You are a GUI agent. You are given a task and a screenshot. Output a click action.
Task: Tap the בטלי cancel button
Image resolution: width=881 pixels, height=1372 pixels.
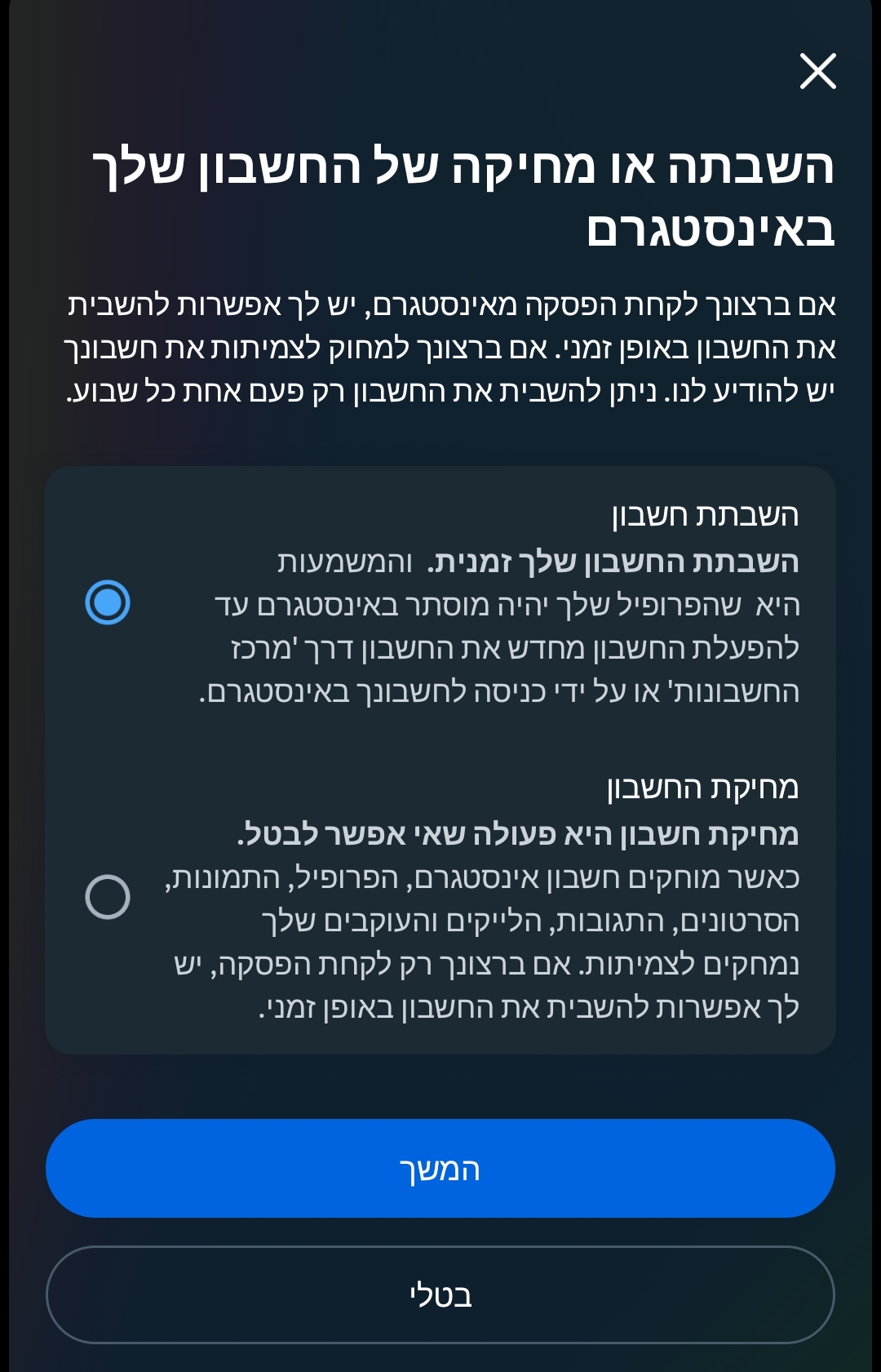440,1294
